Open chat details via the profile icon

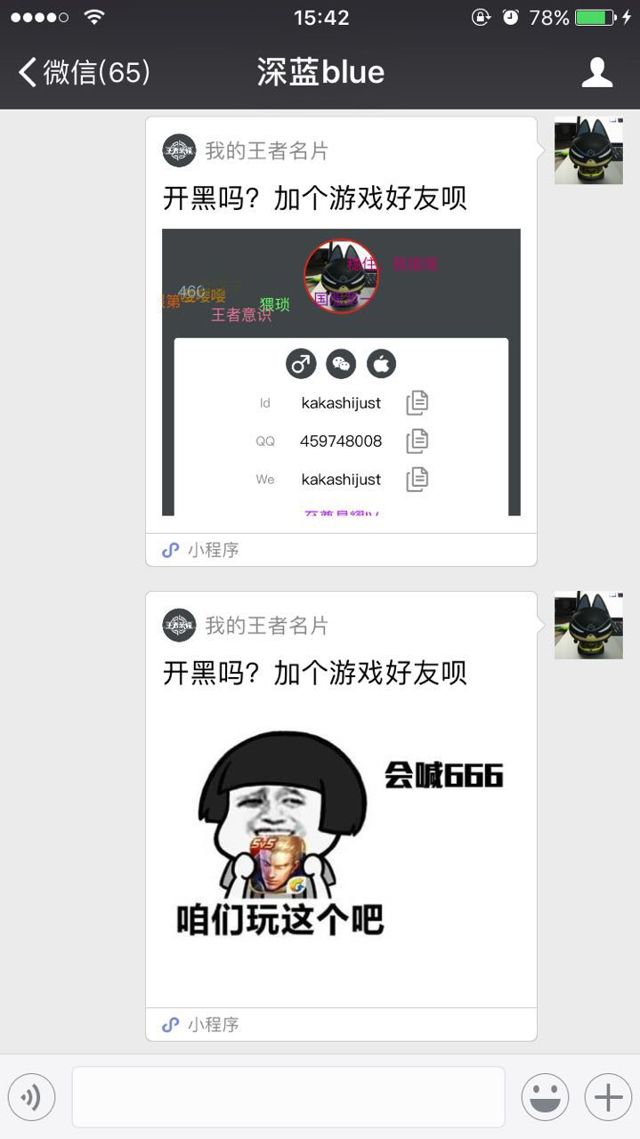tap(597, 72)
